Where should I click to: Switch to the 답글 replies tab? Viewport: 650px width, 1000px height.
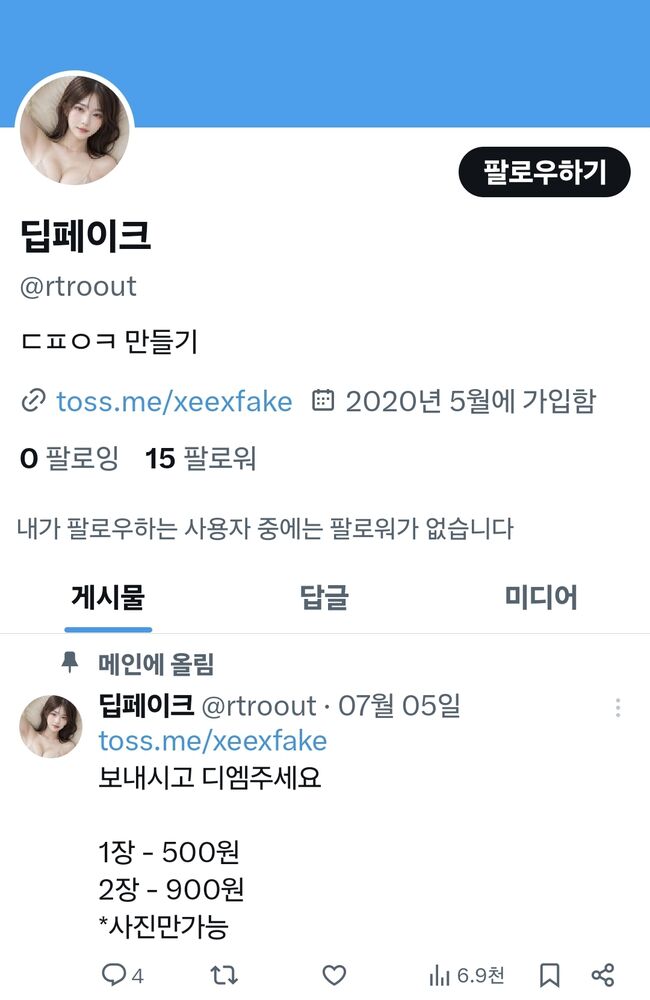(x=324, y=598)
